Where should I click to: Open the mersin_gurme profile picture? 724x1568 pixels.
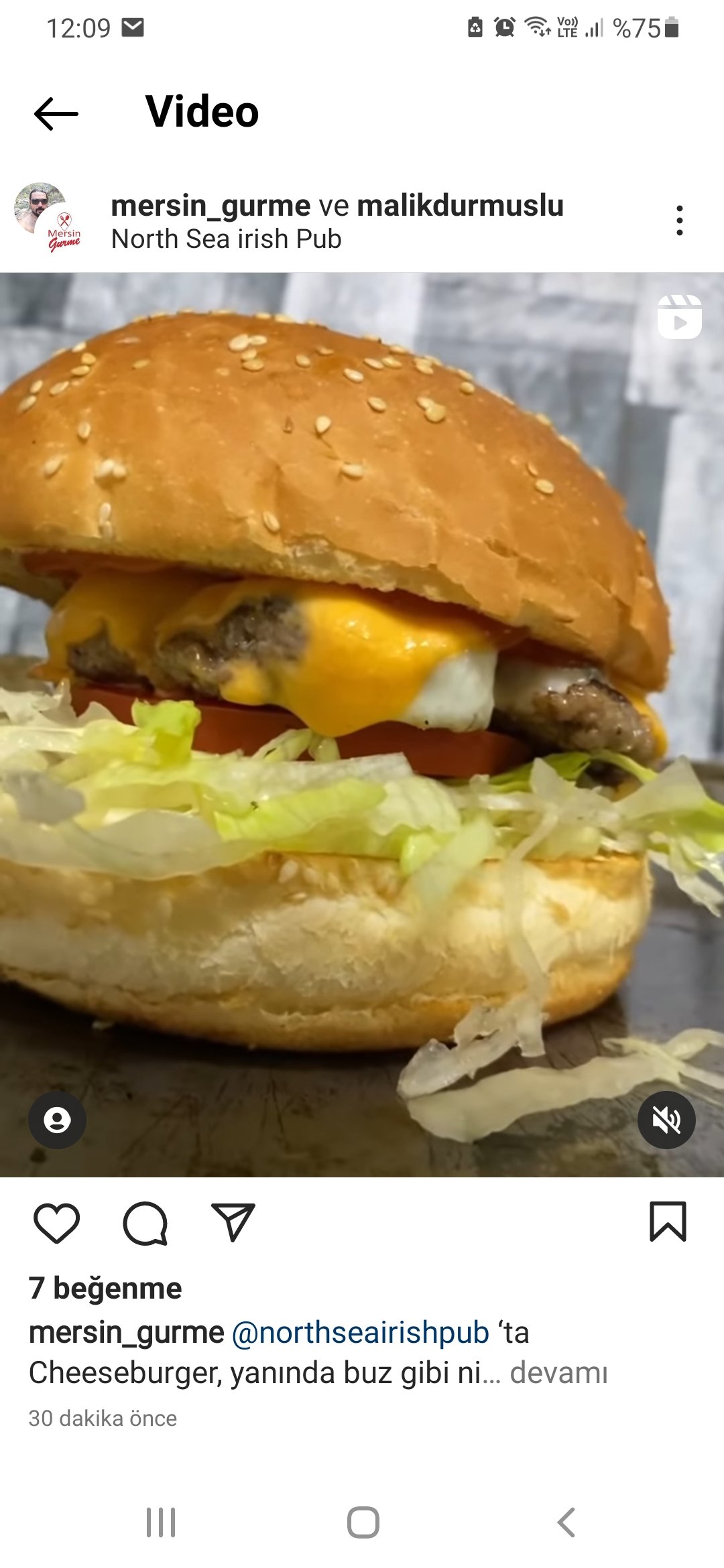(47, 217)
